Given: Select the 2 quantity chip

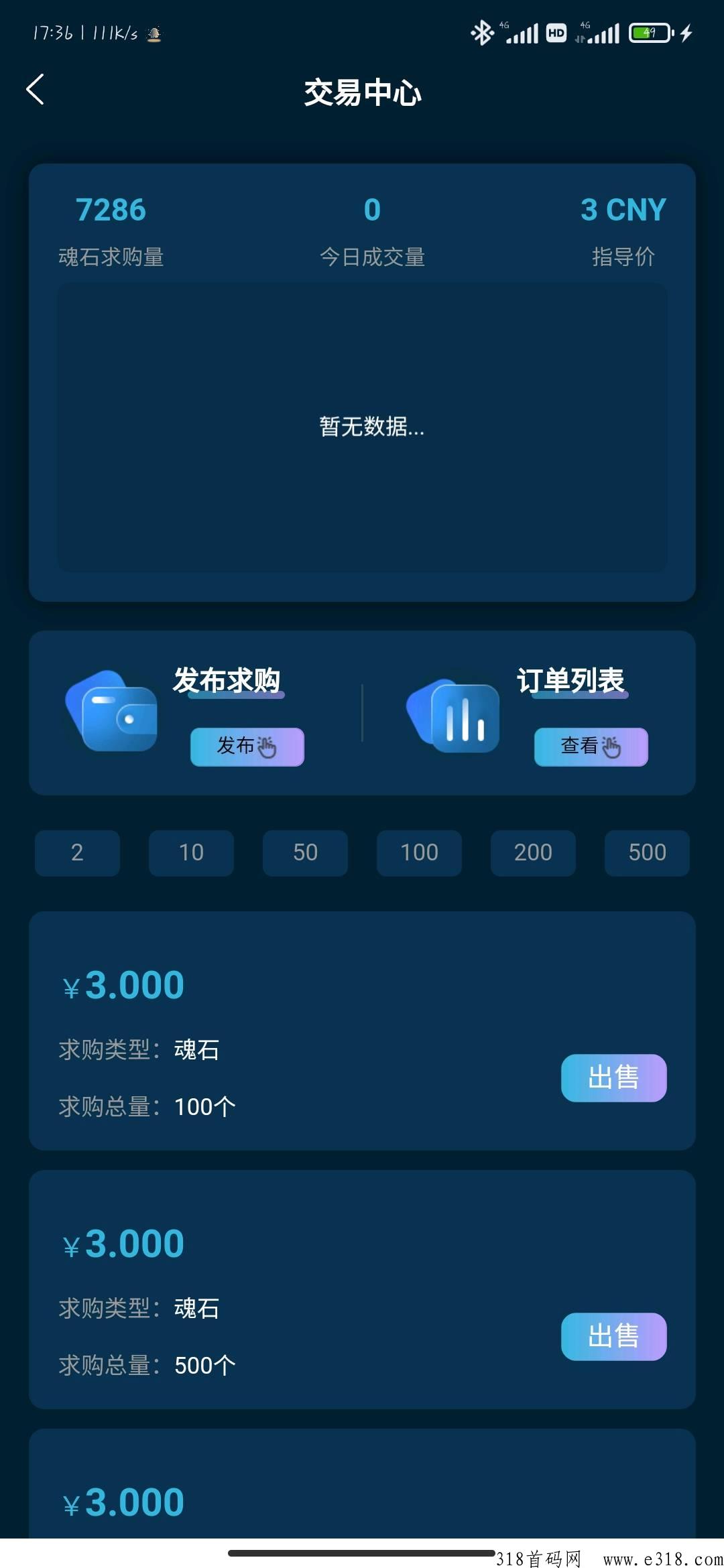Looking at the screenshot, I should [x=77, y=852].
